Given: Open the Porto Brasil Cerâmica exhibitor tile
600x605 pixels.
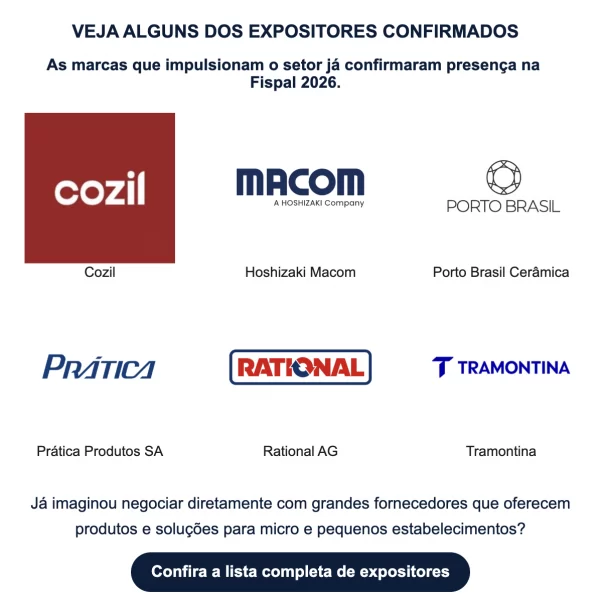Looking at the screenshot, I should click(x=501, y=188).
